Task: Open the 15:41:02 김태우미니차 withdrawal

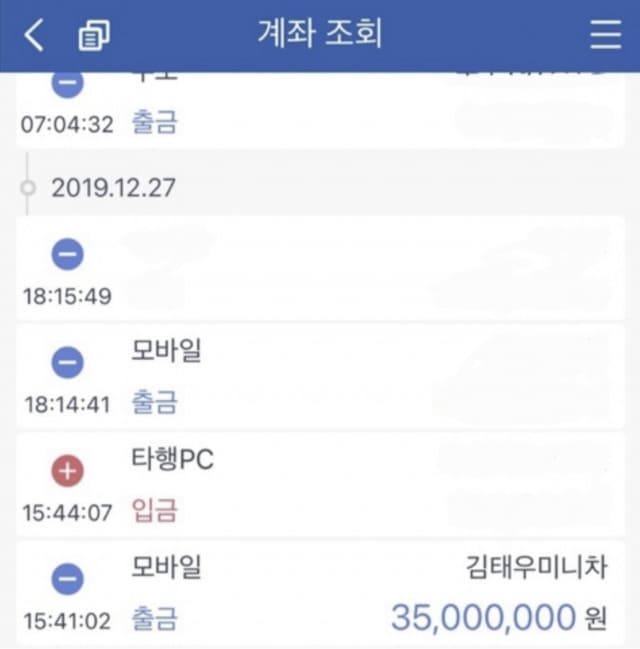Action: pyautogui.click(x=320, y=593)
